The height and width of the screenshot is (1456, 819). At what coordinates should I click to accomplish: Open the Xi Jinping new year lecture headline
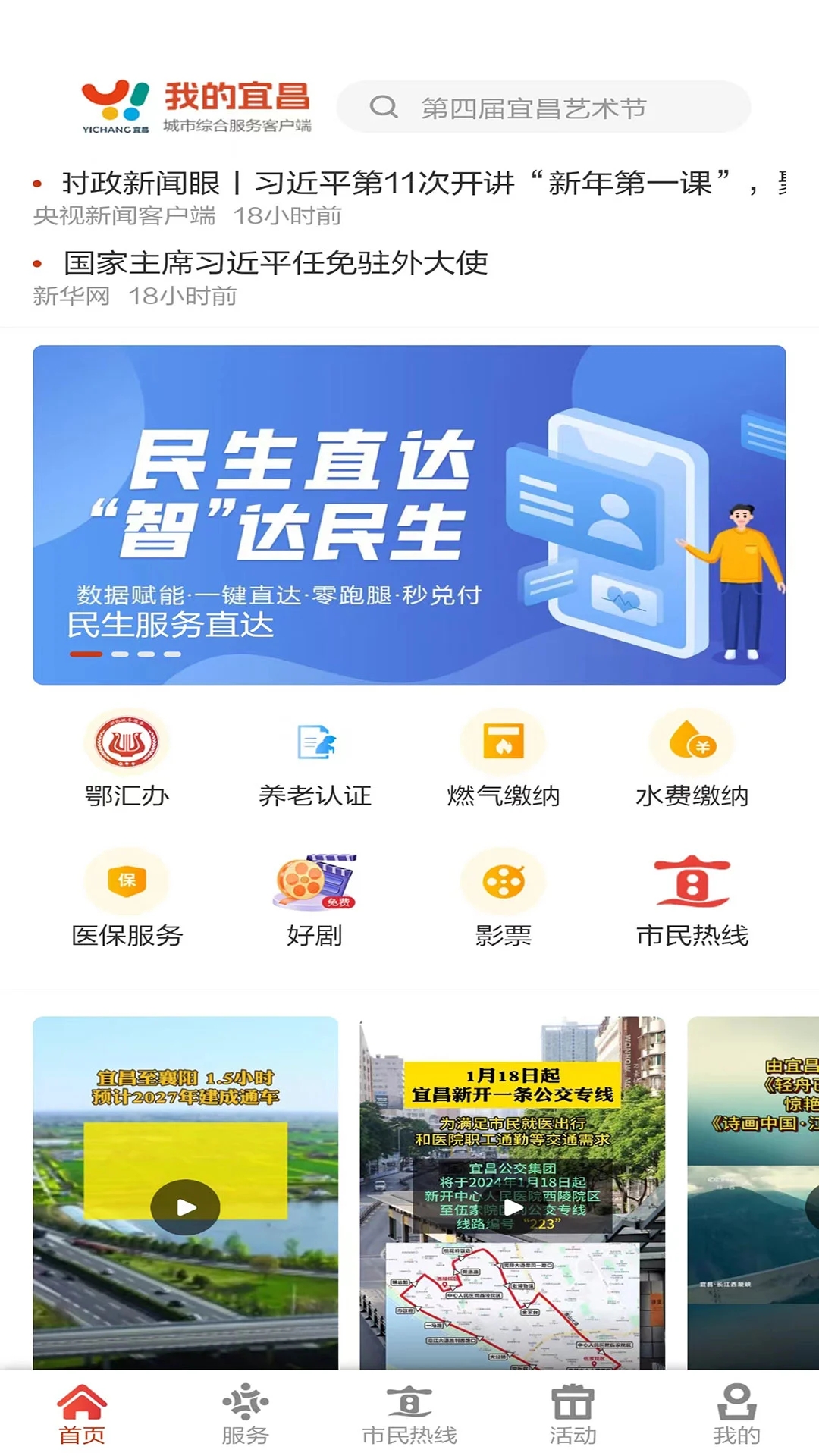(x=409, y=181)
